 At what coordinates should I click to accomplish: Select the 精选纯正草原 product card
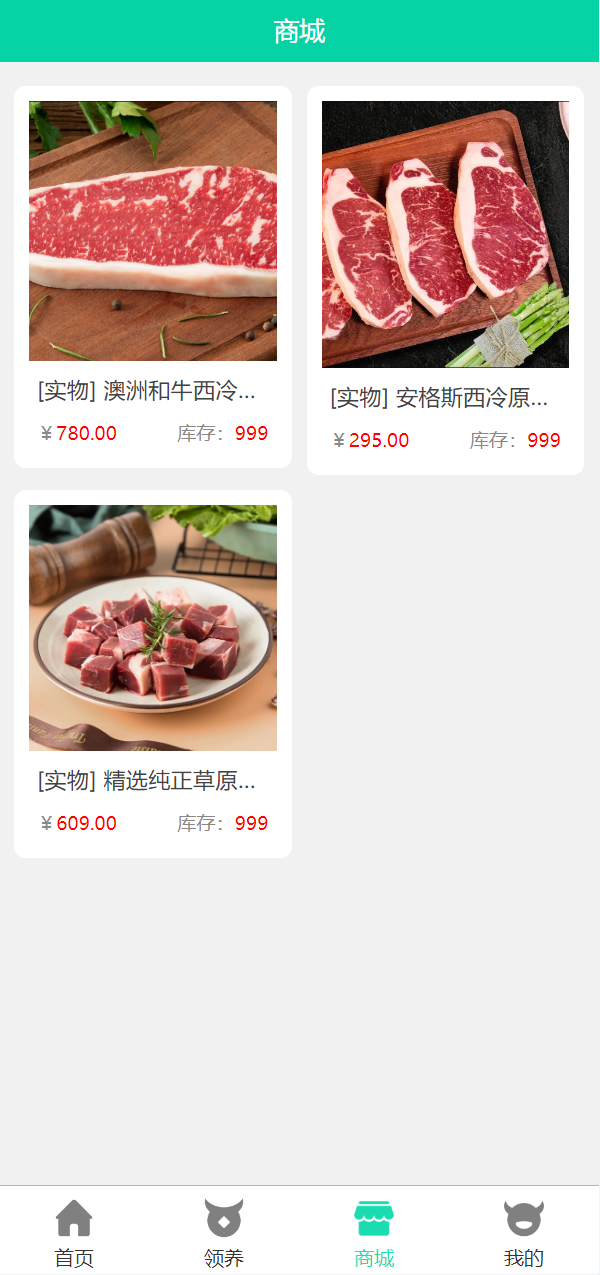click(153, 672)
